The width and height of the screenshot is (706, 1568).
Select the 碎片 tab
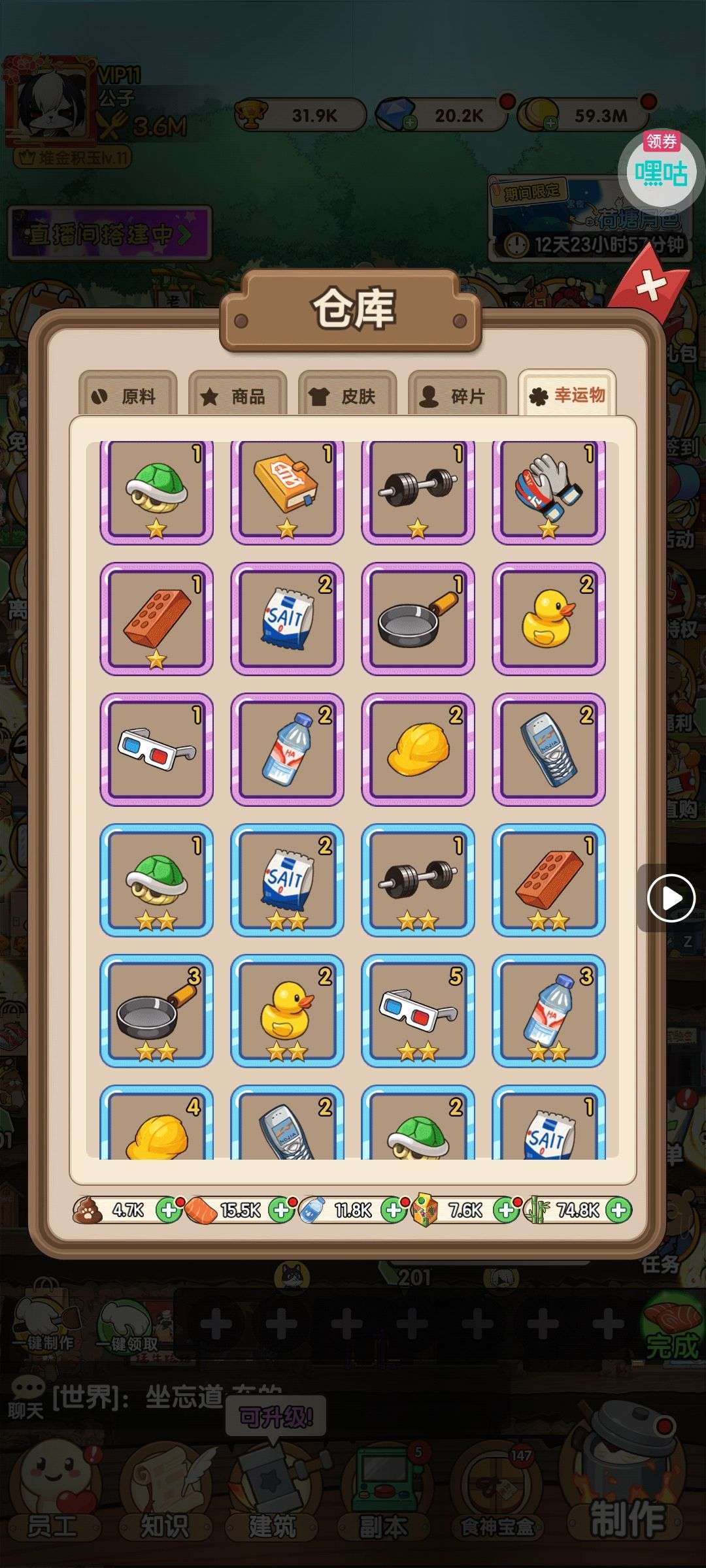pos(458,395)
